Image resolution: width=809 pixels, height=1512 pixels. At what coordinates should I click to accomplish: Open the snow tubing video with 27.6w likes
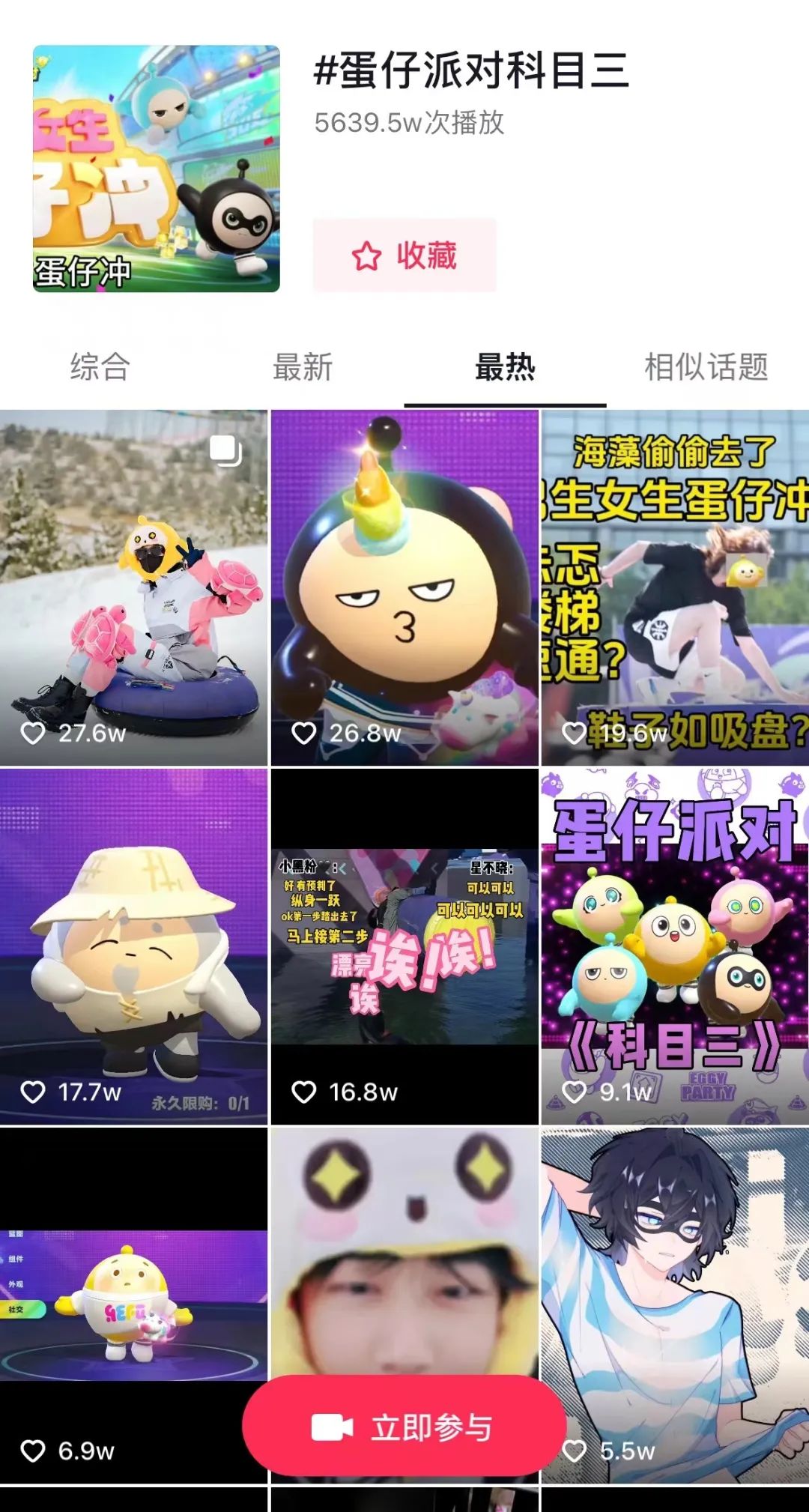click(133, 587)
